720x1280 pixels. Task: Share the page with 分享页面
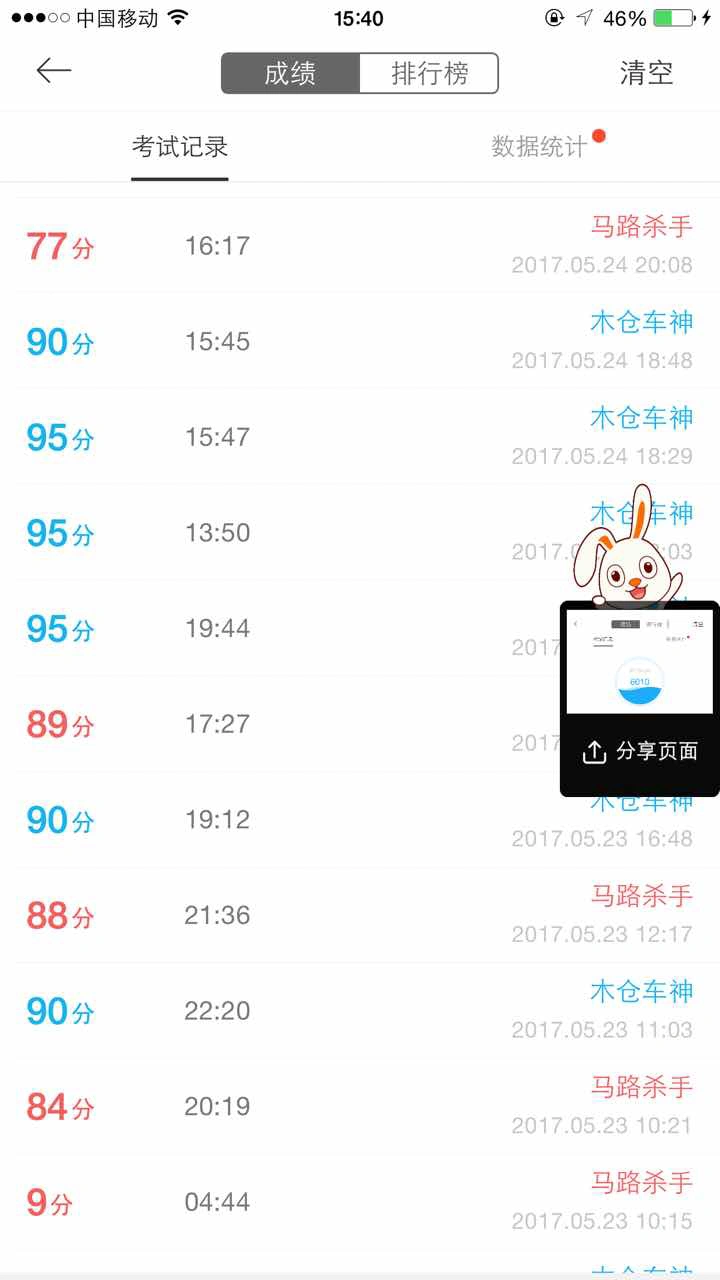click(x=640, y=752)
